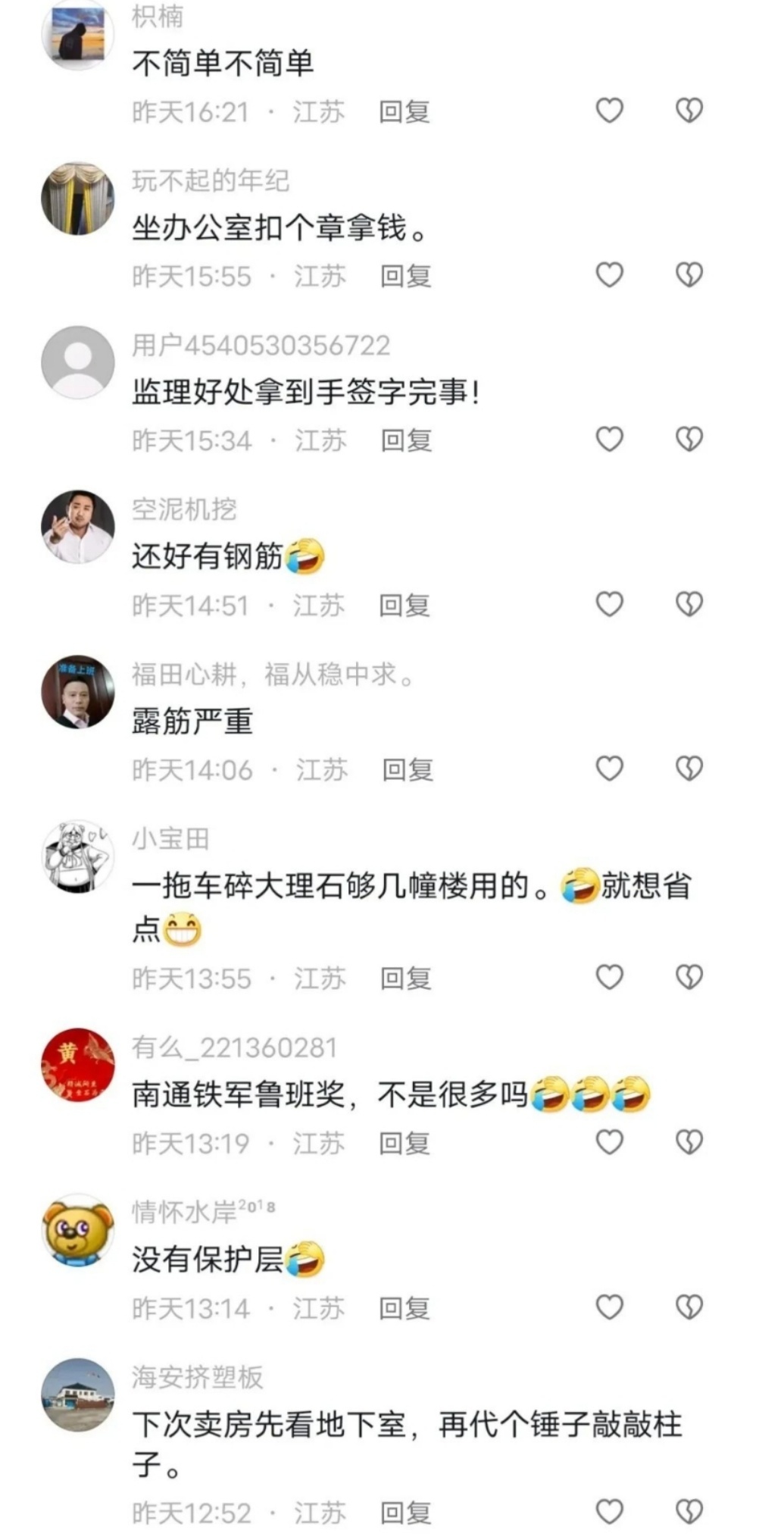This screenshot has height=1534, width=784.
Task: Like the "露筋严重" comment
Action: point(610,769)
